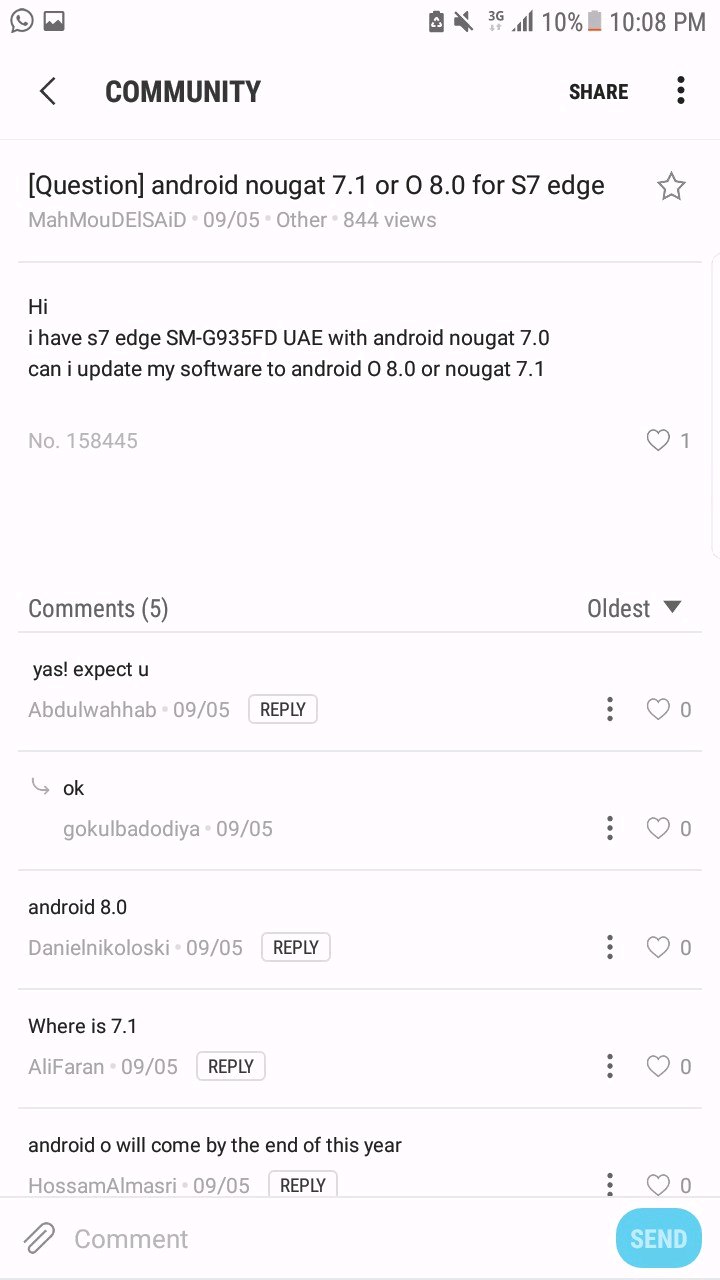Viewport: 720px width, 1280px height.
Task: Reply to Danielnikoloski's comment
Action: 295,947
